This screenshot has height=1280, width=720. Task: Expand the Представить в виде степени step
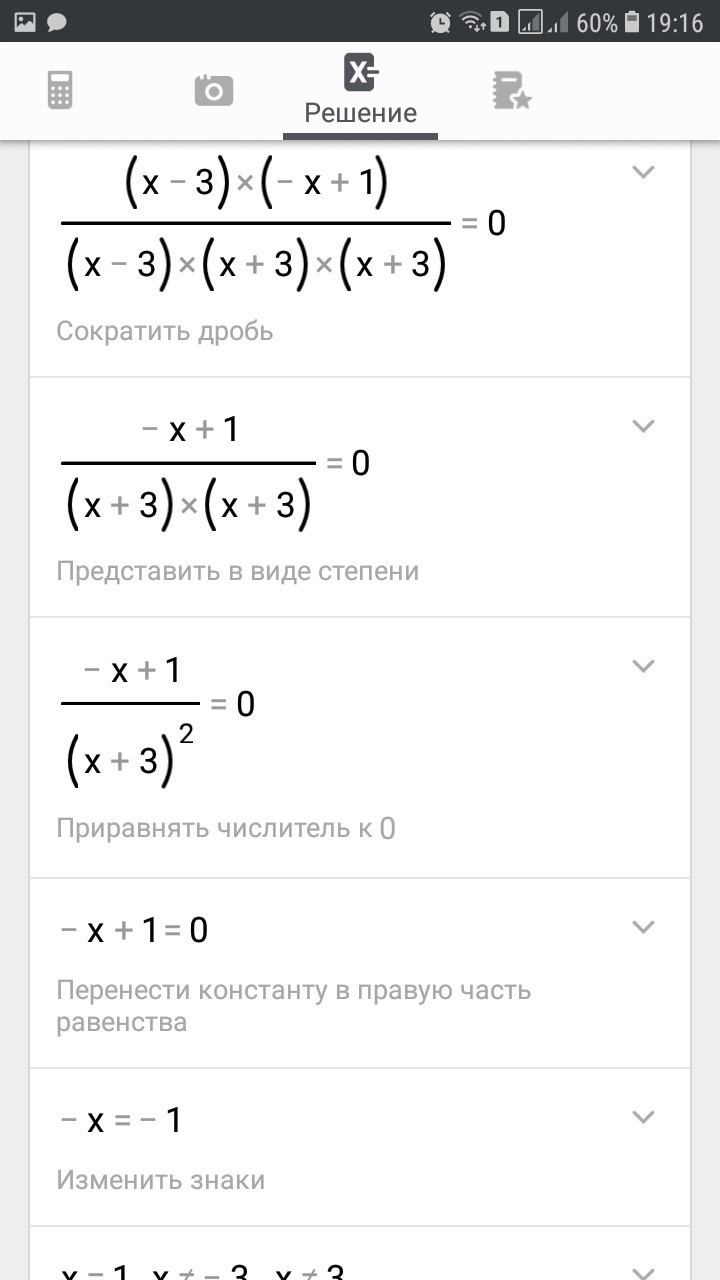644,426
